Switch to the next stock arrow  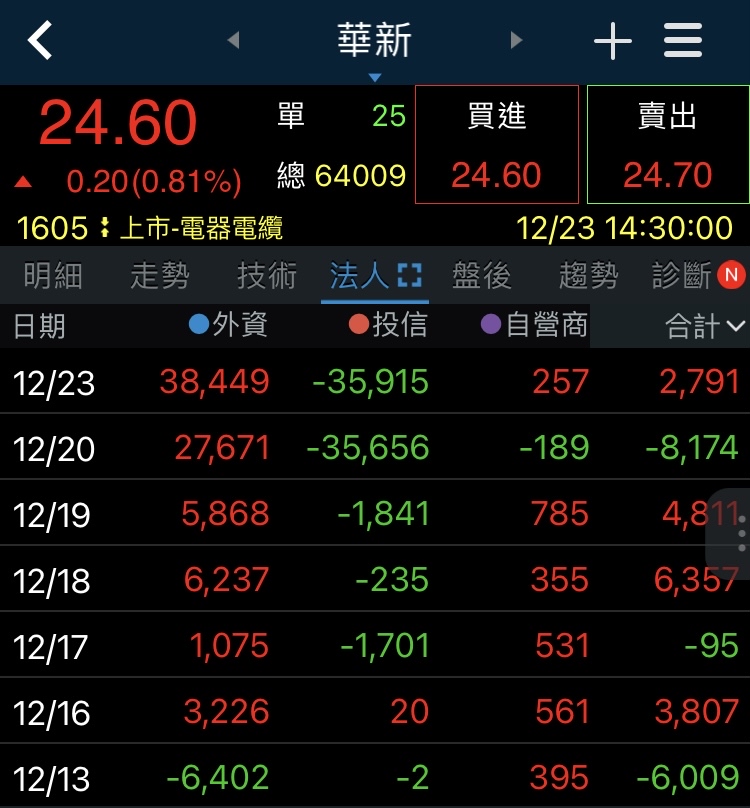(516, 41)
